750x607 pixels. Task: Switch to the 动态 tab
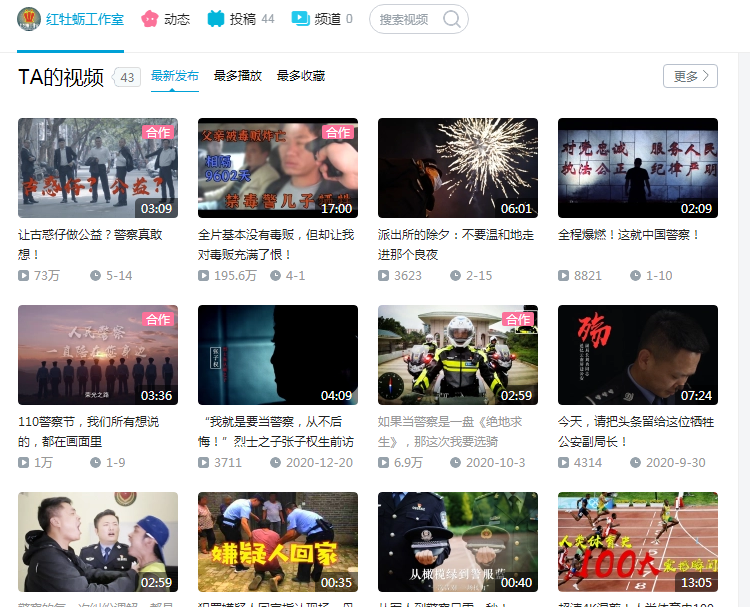(166, 19)
